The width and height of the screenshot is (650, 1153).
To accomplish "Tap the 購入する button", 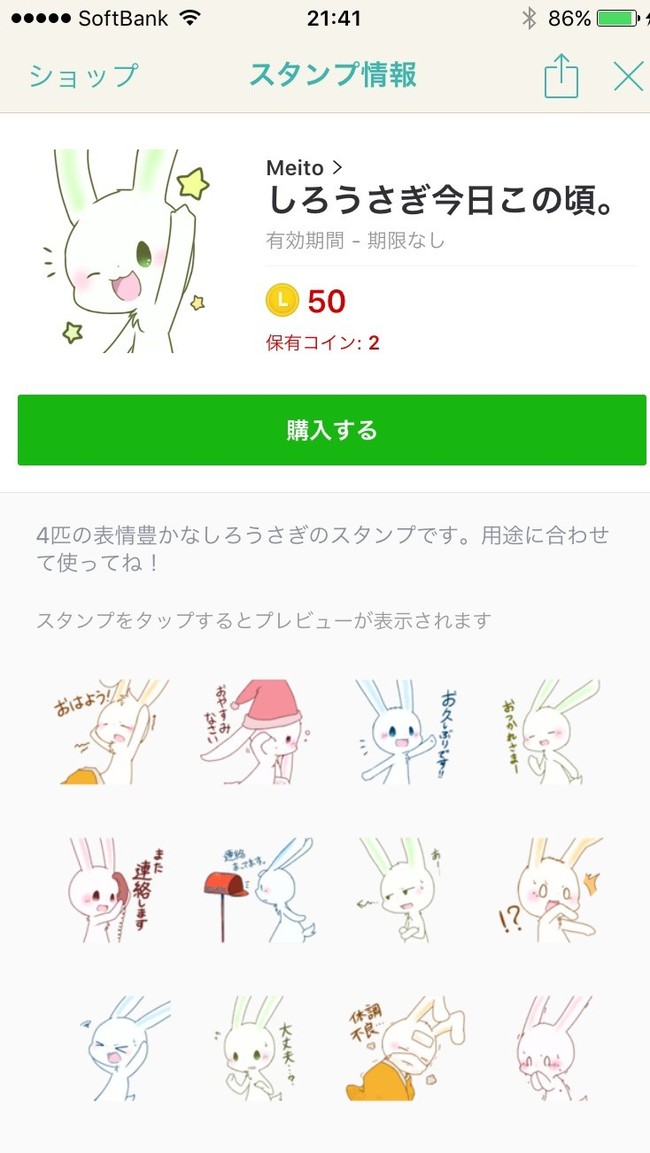I will pyautogui.click(x=331, y=430).
